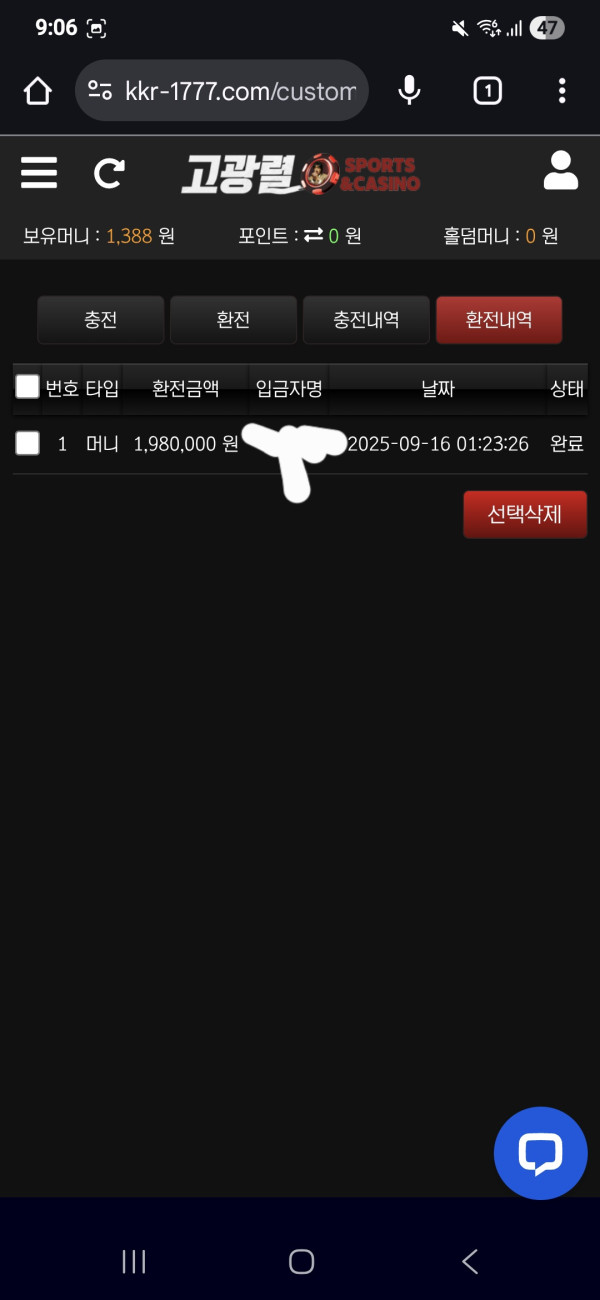
Task: Go back with the system back button
Action: pos(470,1261)
